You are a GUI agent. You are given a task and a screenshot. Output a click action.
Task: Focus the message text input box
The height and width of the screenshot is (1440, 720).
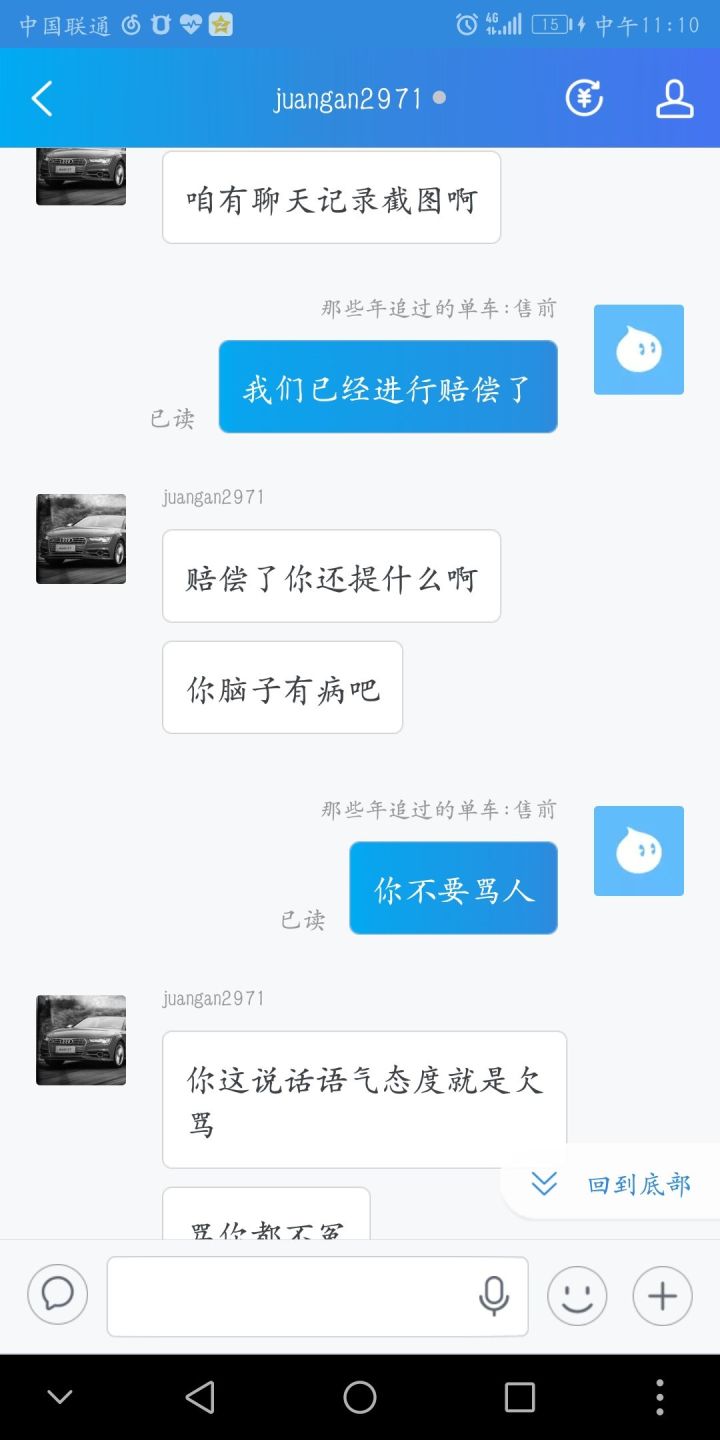[290, 1296]
